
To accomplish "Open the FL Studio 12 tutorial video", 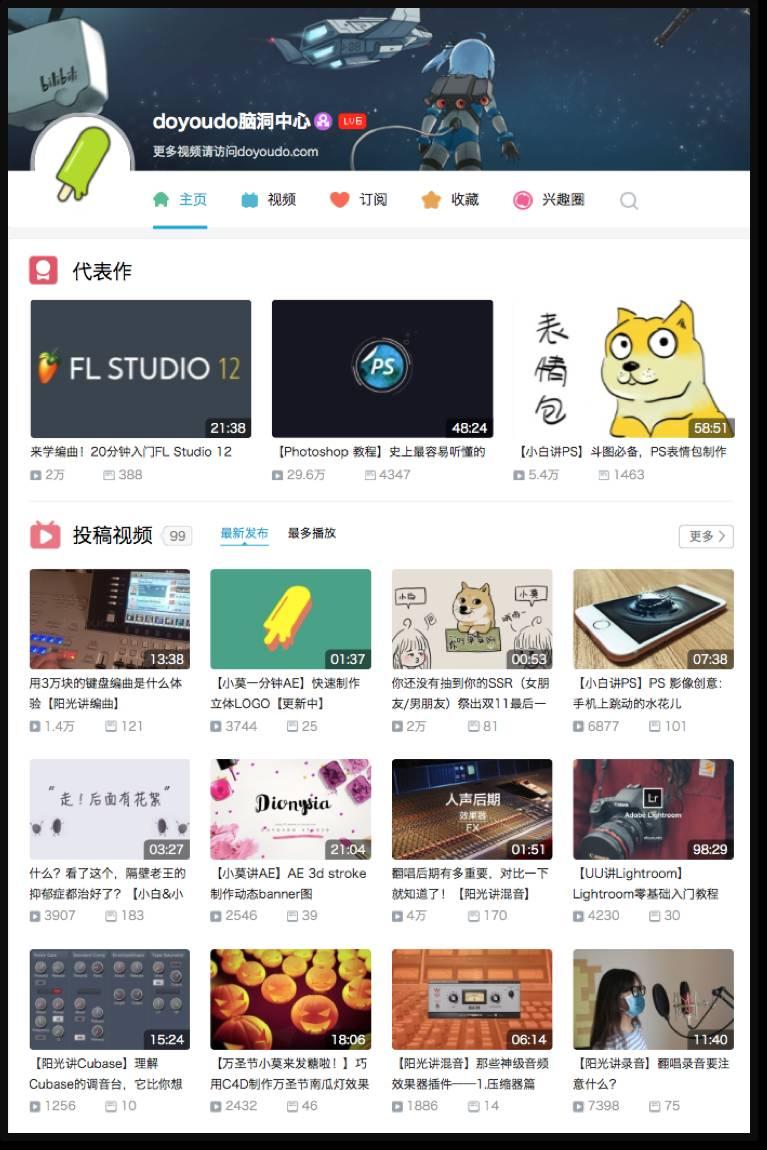I will 140,369.
